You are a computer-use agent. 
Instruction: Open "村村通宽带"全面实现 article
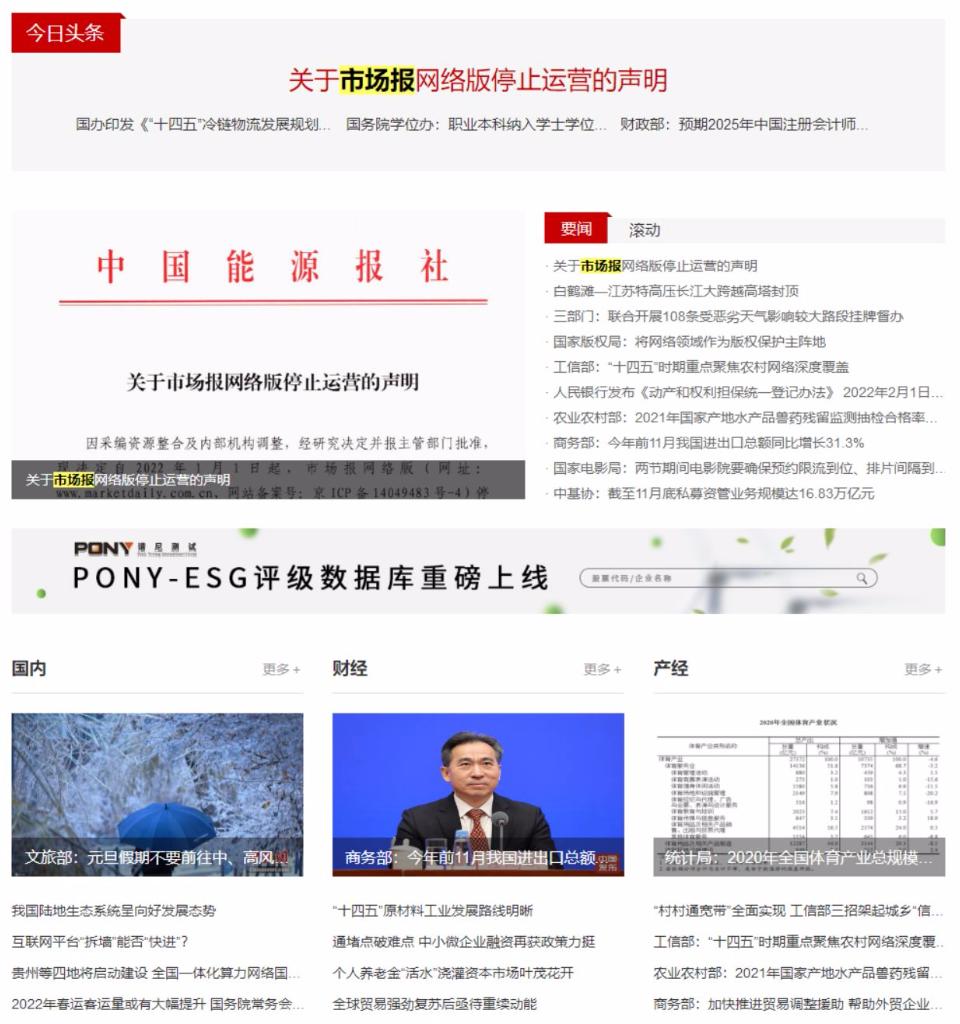coord(798,911)
